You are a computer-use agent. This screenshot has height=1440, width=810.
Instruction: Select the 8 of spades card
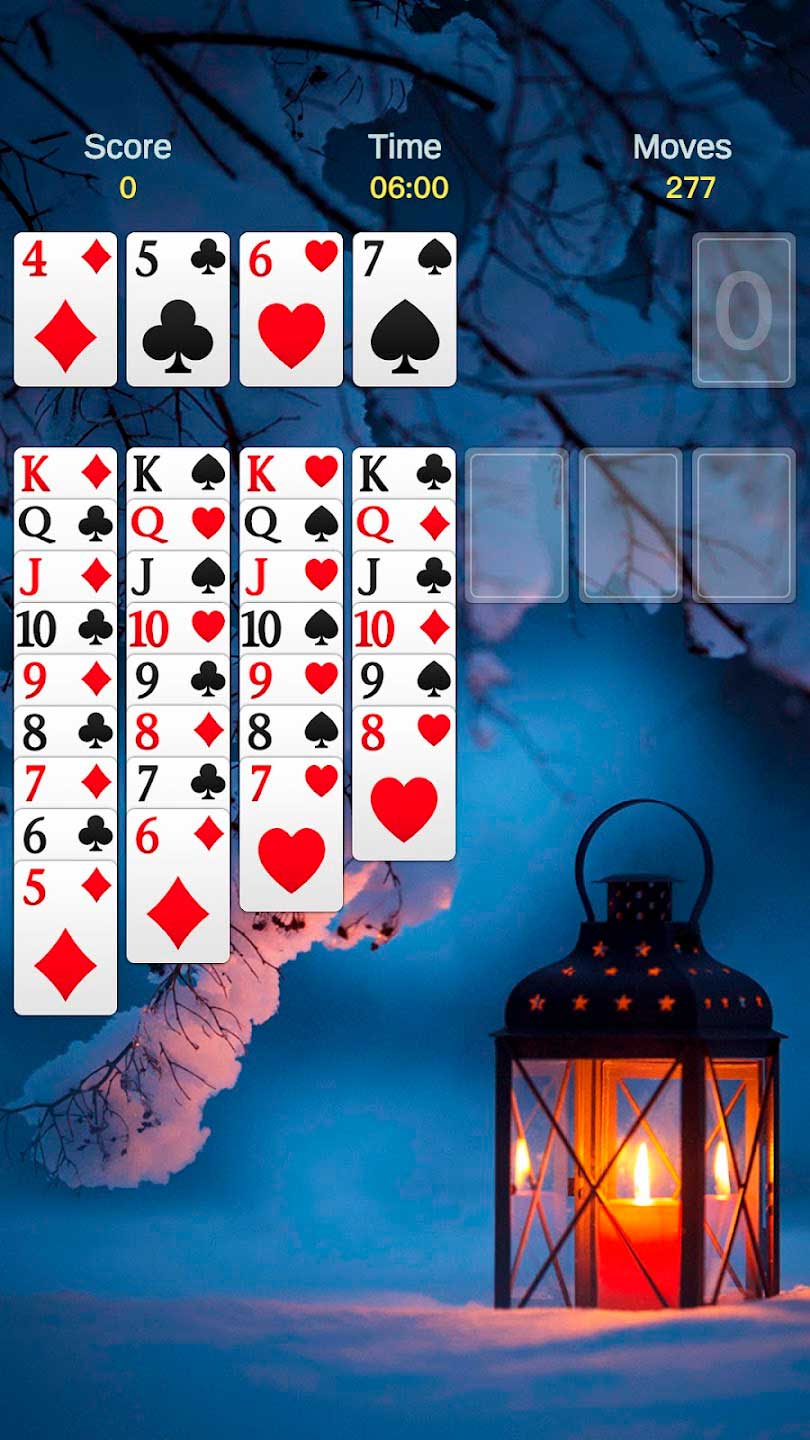pyautogui.click(x=290, y=731)
